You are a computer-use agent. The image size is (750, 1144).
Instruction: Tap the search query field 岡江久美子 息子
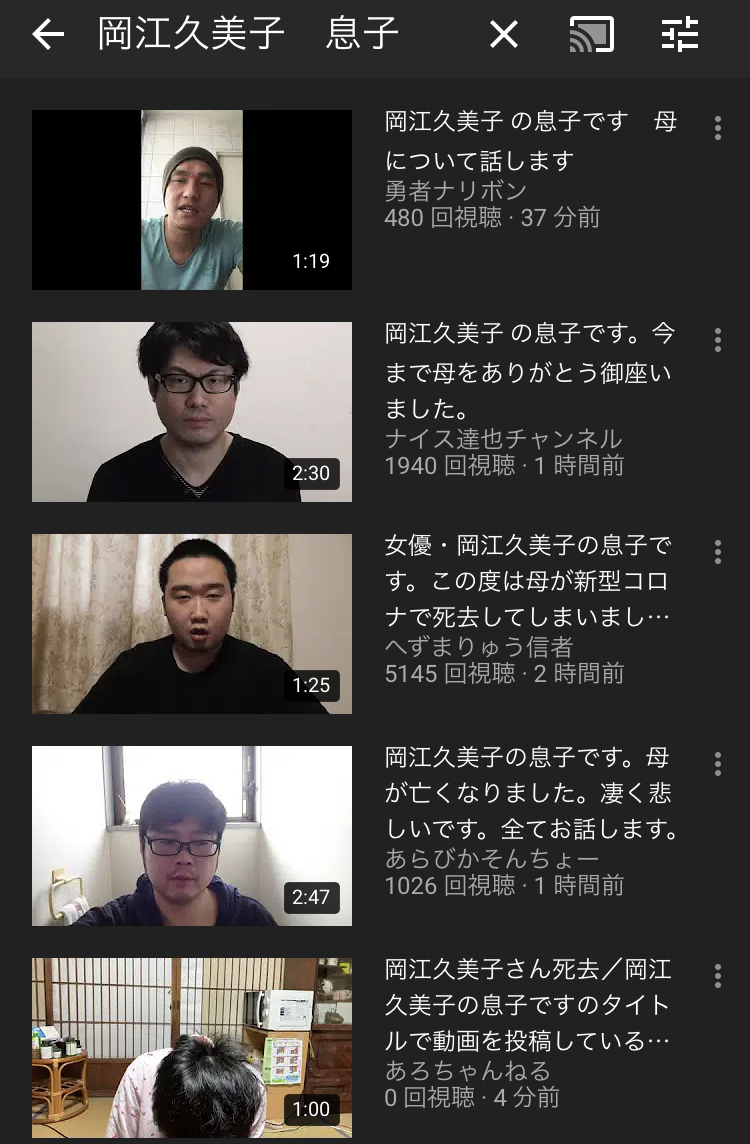(x=250, y=36)
